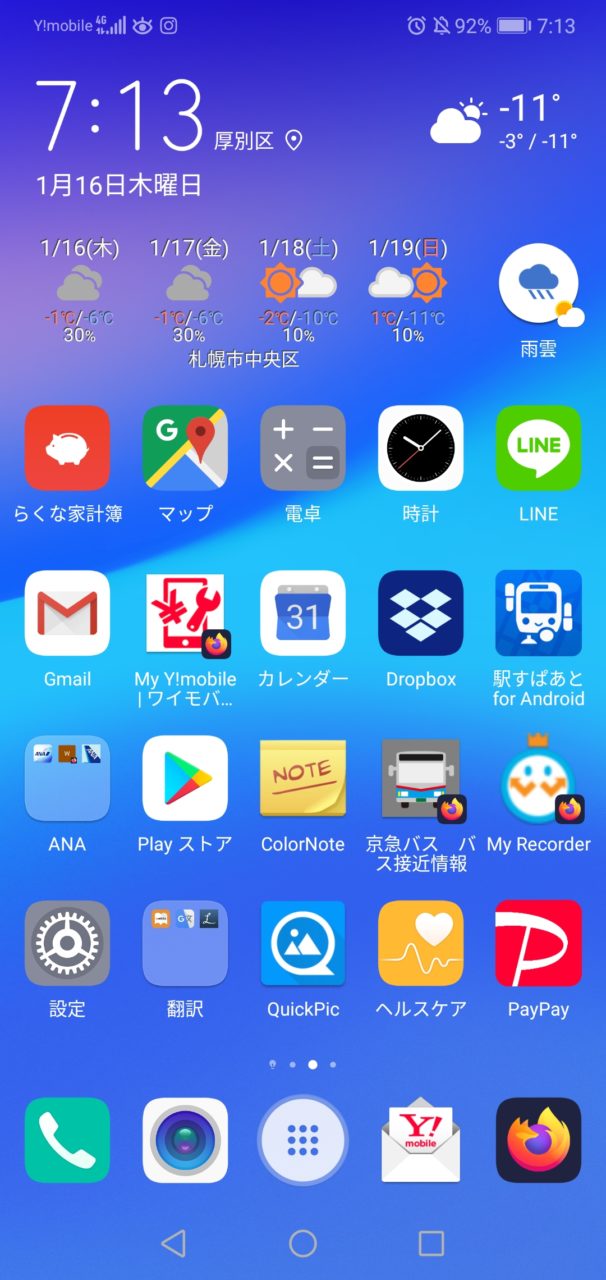606x1280 pixels.
Task: Open the app drawer
Action: pyautogui.click(x=303, y=1140)
